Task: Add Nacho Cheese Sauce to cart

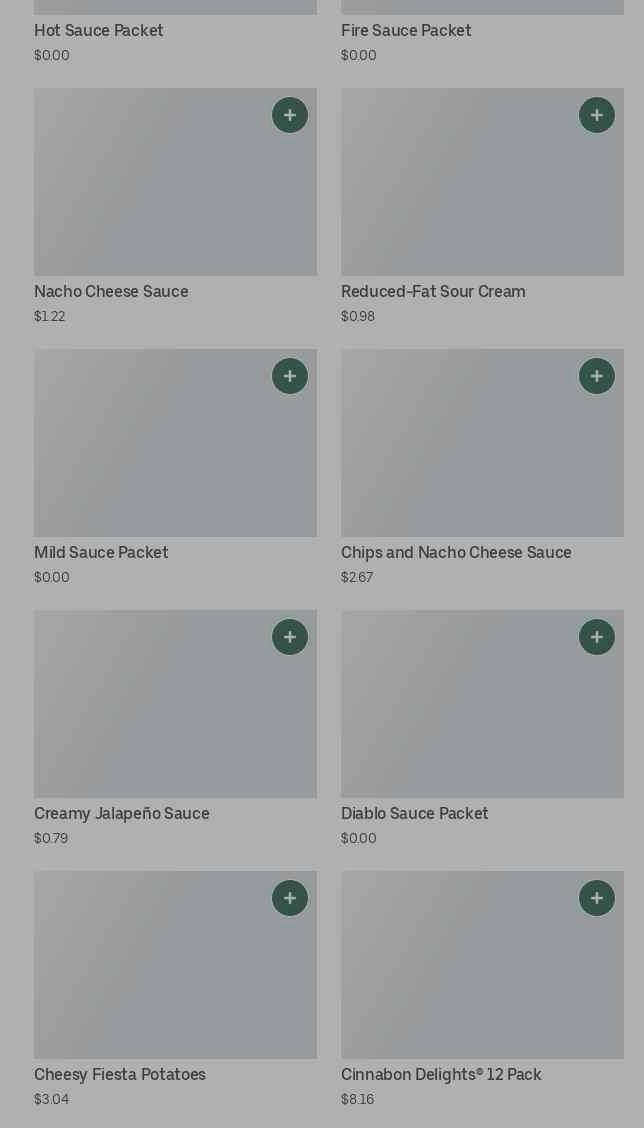Action: pyautogui.click(x=290, y=115)
